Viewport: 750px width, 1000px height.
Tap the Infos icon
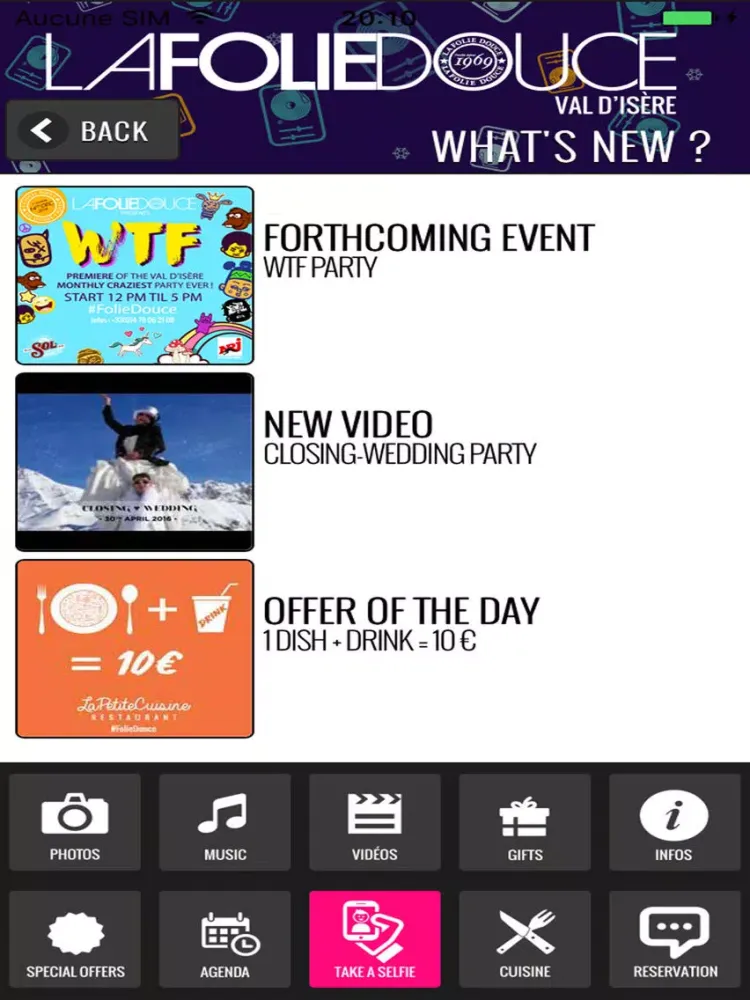click(675, 822)
